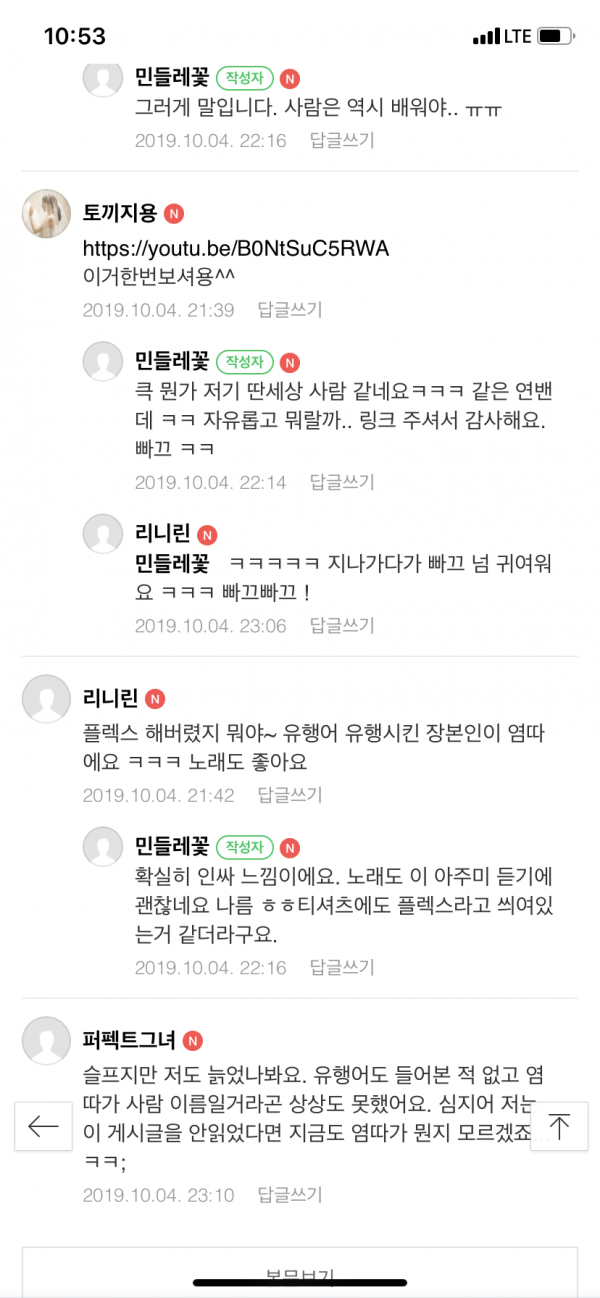The image size is (600, 1298).
Task: Reply to 퍼펙트그녀's comment
Action: click(x=290, y=1194)
